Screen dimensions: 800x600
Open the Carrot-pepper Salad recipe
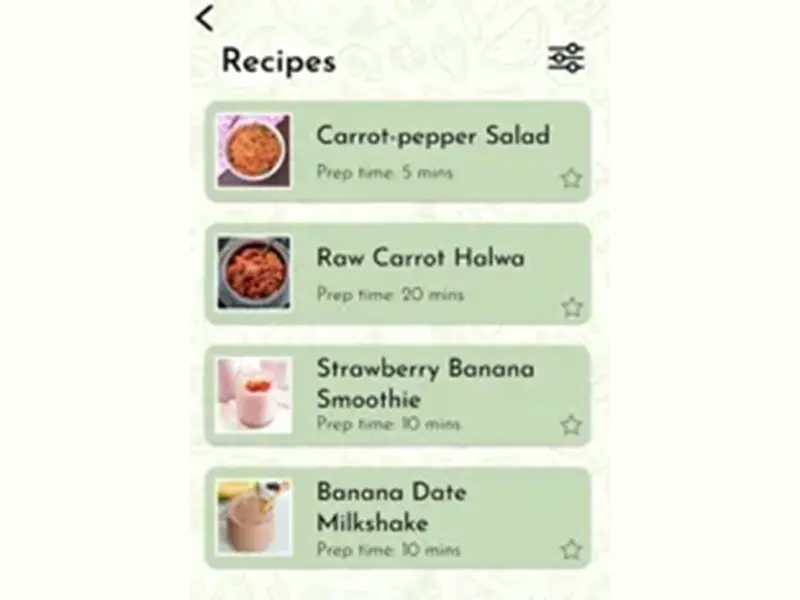tap(420, 150)
